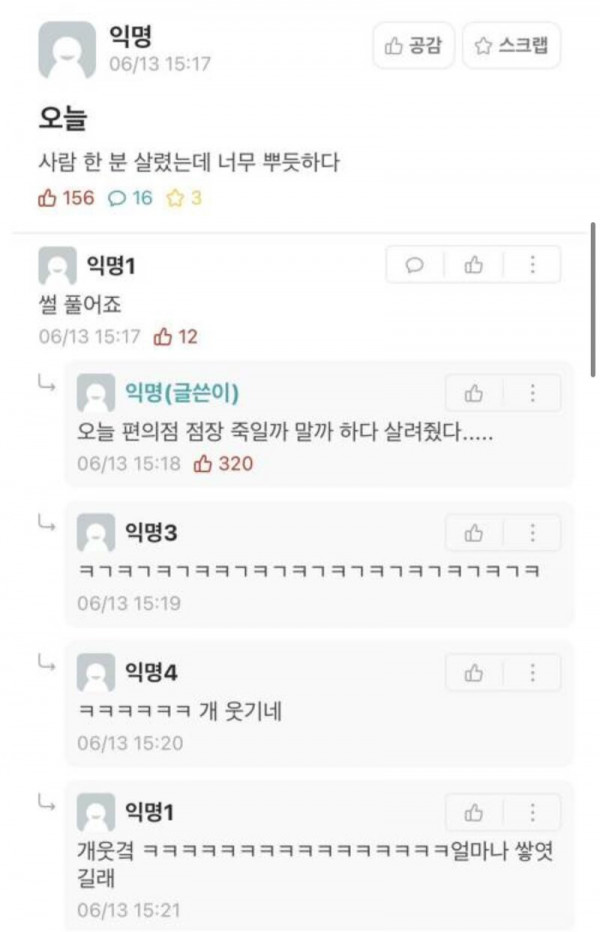
Task: Like 익명1's reply '개웃겨'
Action: pyautogui.click(x=474, y=812)
